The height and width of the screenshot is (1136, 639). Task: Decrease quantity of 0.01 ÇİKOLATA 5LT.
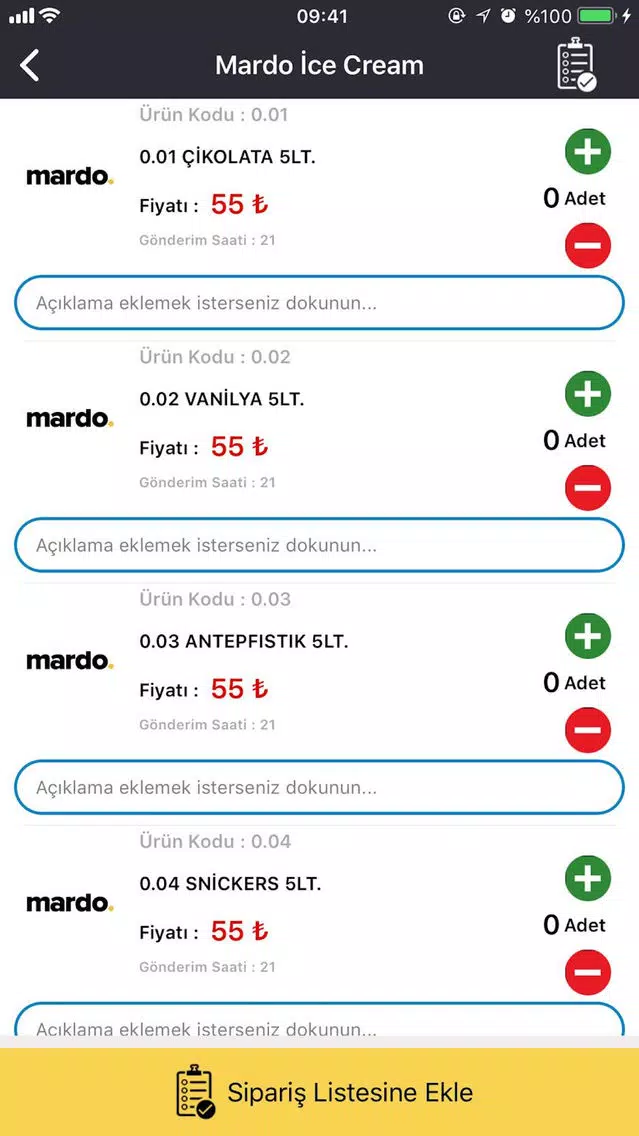pos(588,246)
